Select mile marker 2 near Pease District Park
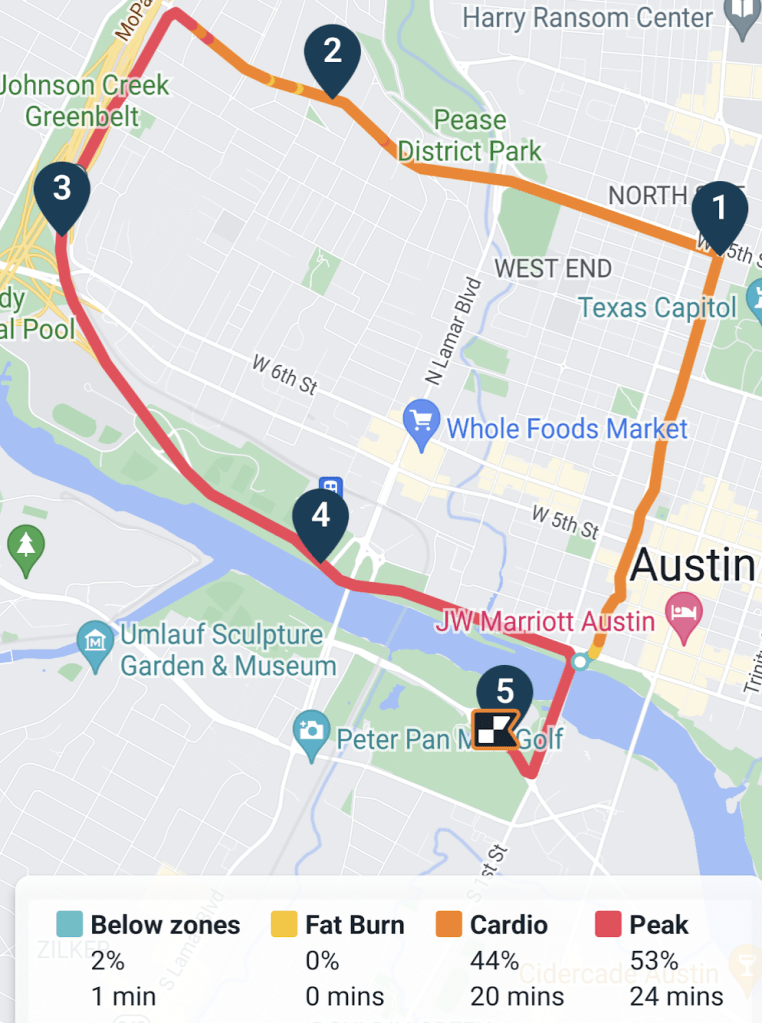This screenshot has height=1023, width=762. 332,52
